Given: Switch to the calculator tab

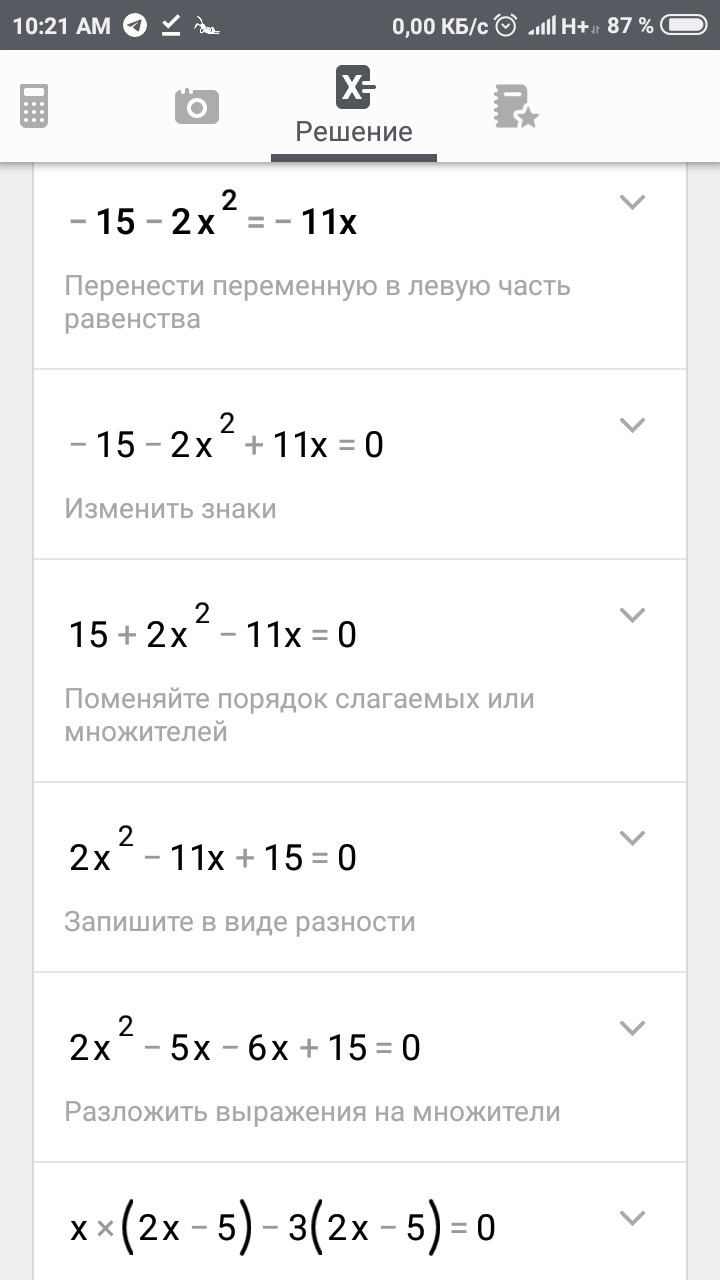Looking at the screenshot, I should (34, 106).
